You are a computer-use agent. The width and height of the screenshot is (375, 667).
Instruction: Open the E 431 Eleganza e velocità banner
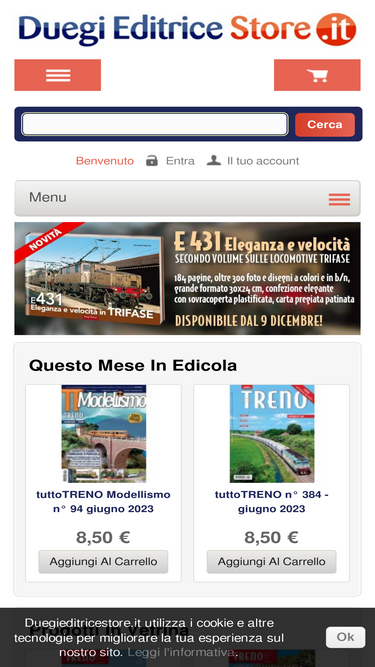(188, 278)
